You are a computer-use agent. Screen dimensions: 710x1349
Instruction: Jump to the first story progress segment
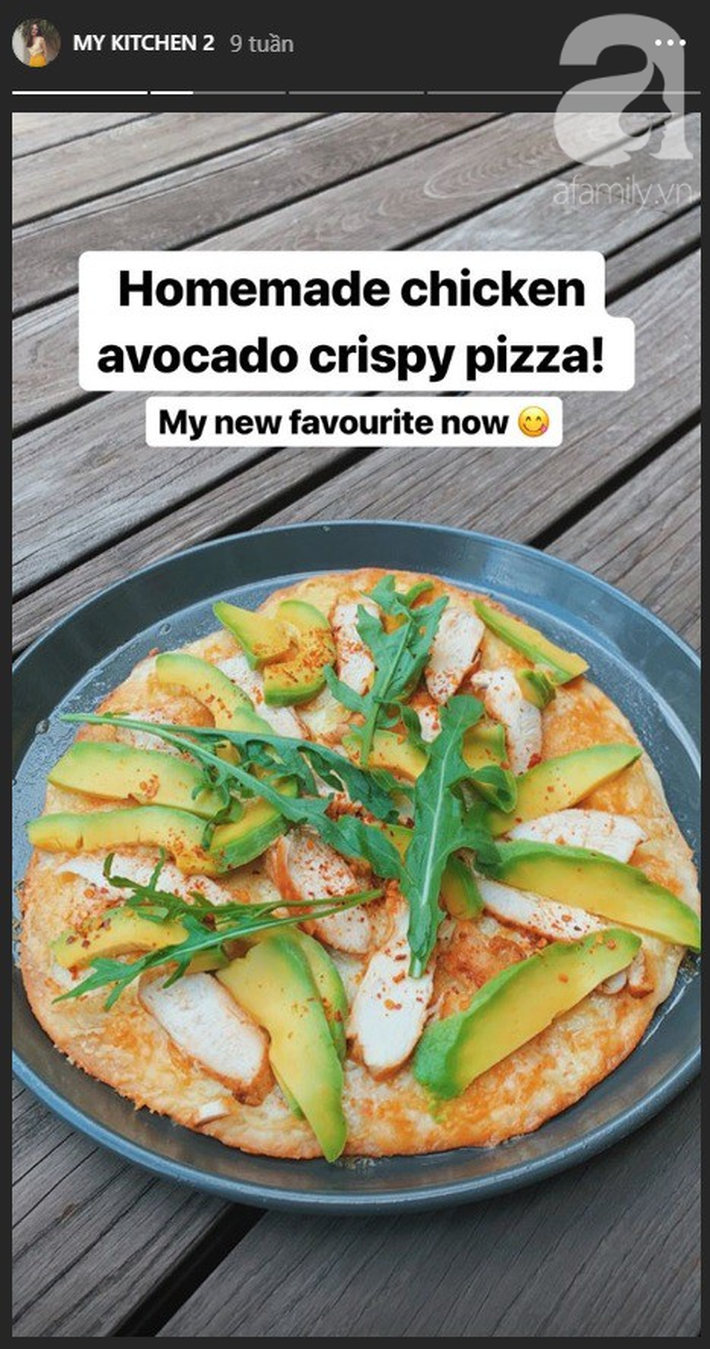coord(80,92)
